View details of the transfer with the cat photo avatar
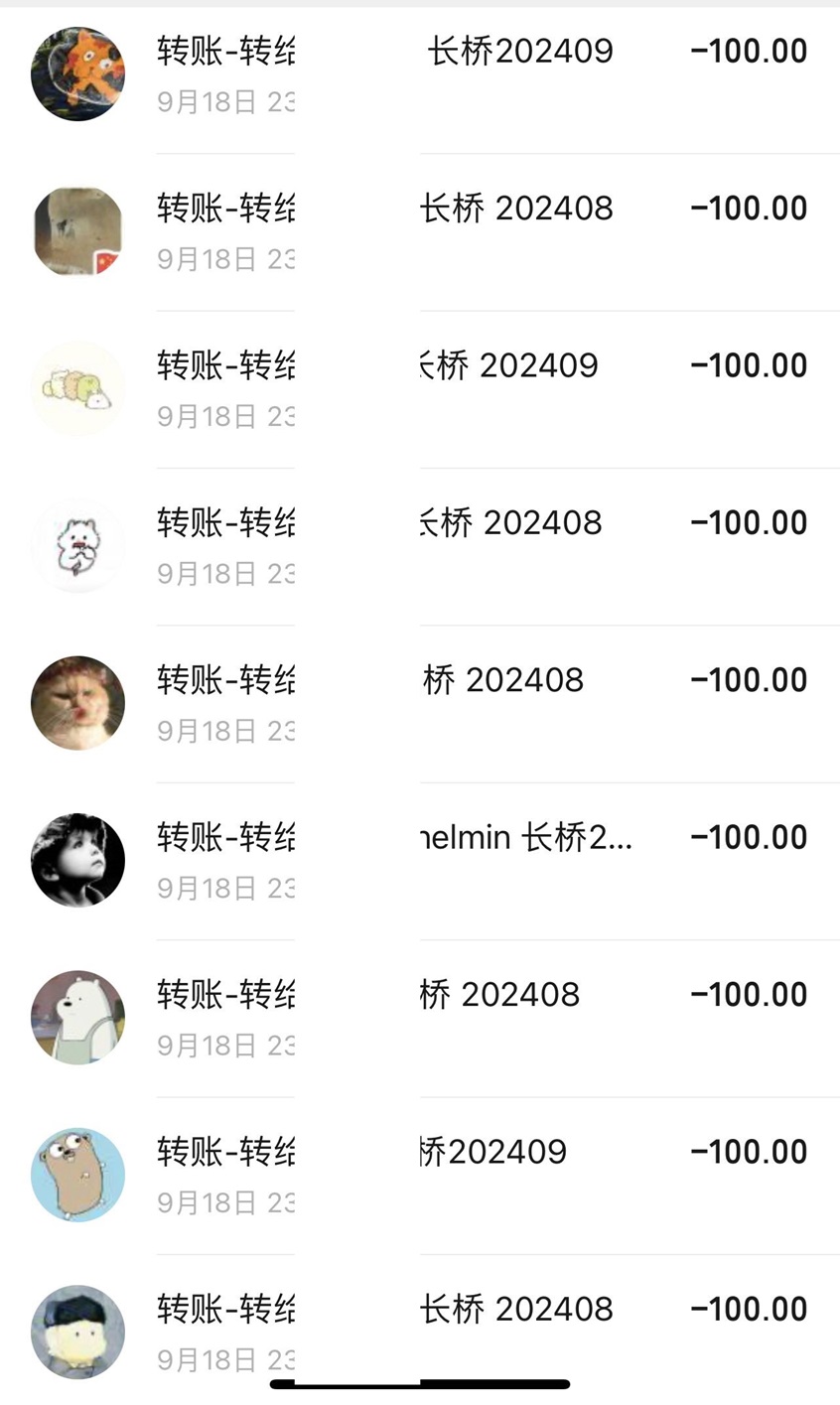Viewport: 840px width, 1405px height. (420, 704)
